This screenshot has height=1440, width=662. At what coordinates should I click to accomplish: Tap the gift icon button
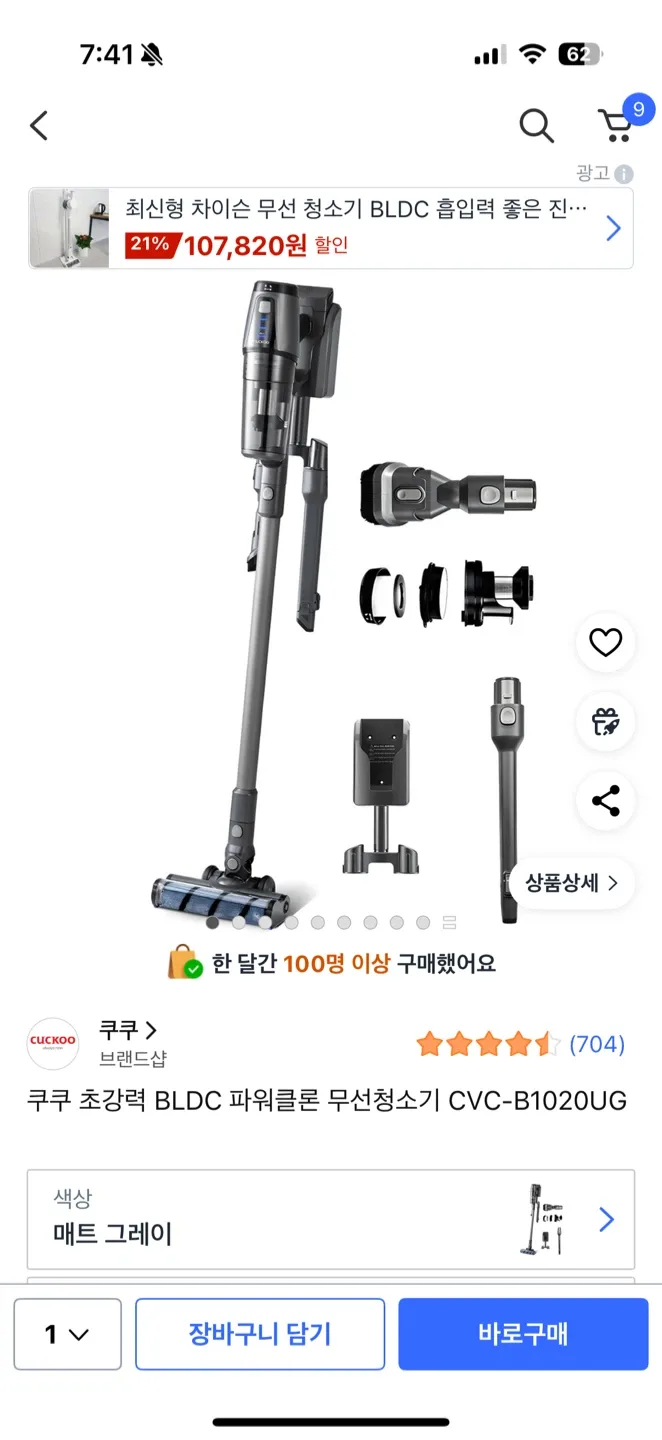pos(605,721)
